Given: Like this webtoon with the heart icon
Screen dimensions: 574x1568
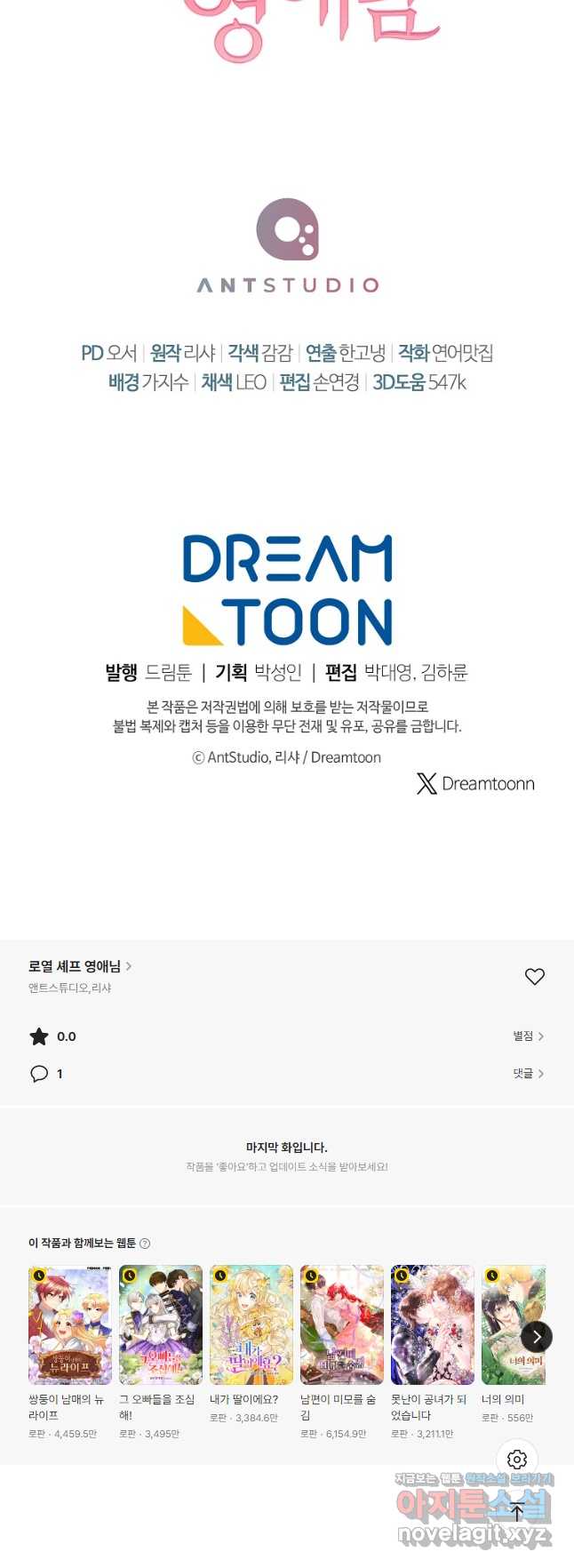Looking at the screenshot, I should [534, 976].
